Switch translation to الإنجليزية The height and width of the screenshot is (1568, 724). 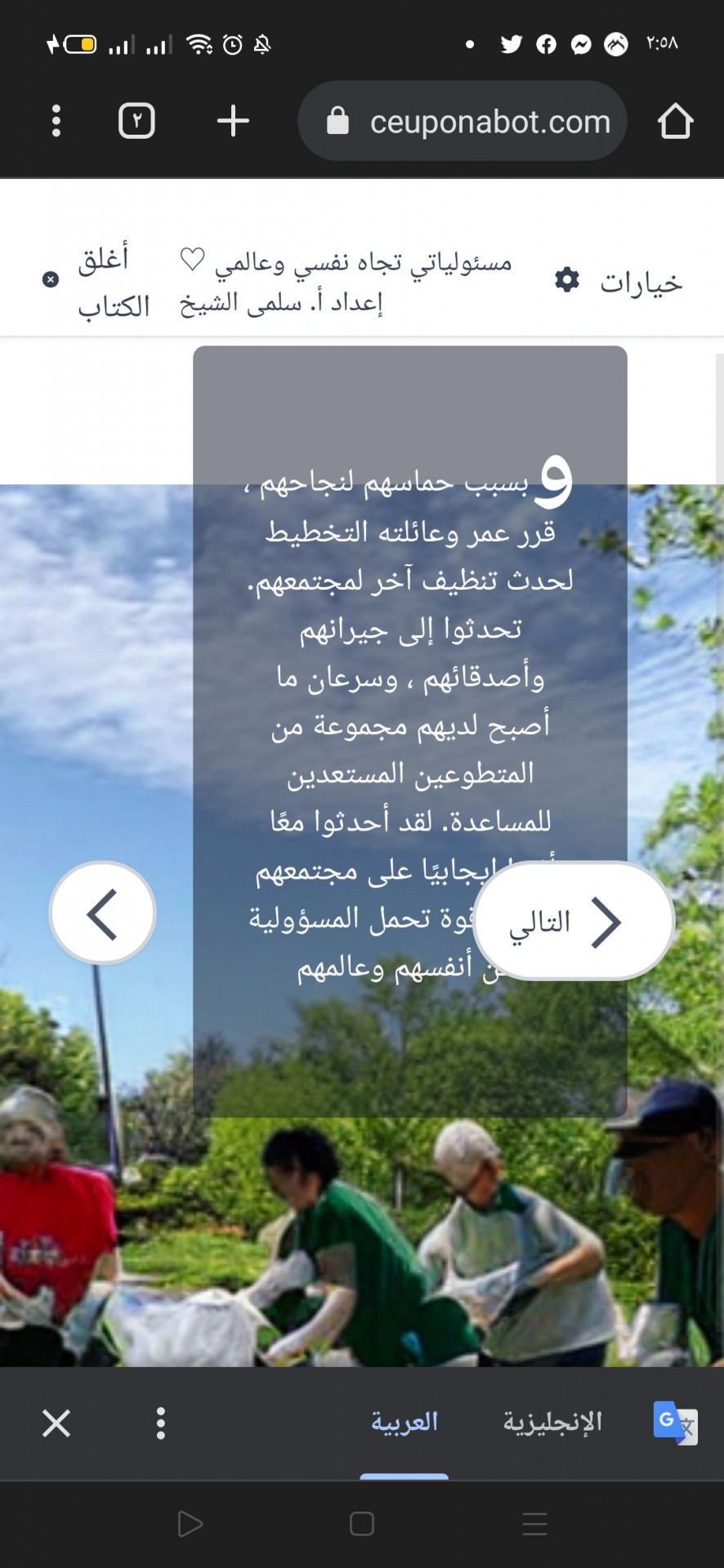(552, 1422)
